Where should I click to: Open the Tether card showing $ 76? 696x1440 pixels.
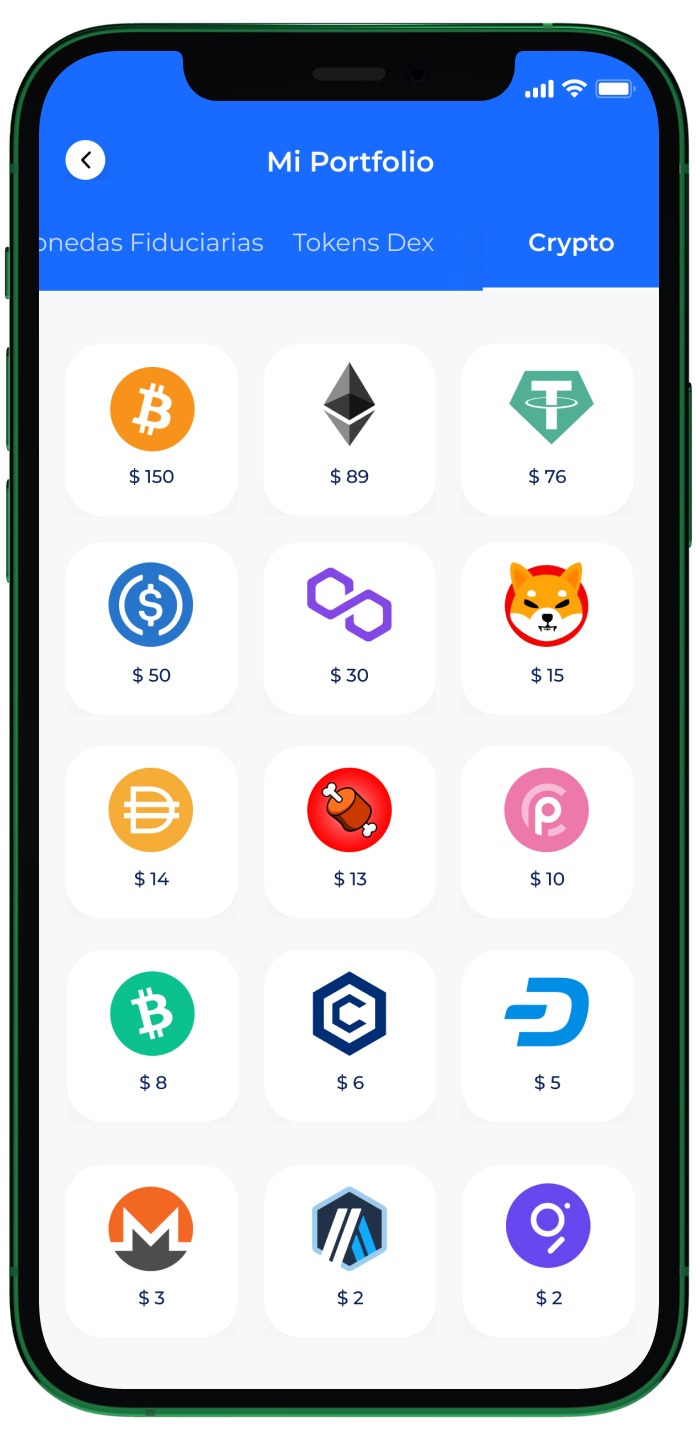point(547,430)
